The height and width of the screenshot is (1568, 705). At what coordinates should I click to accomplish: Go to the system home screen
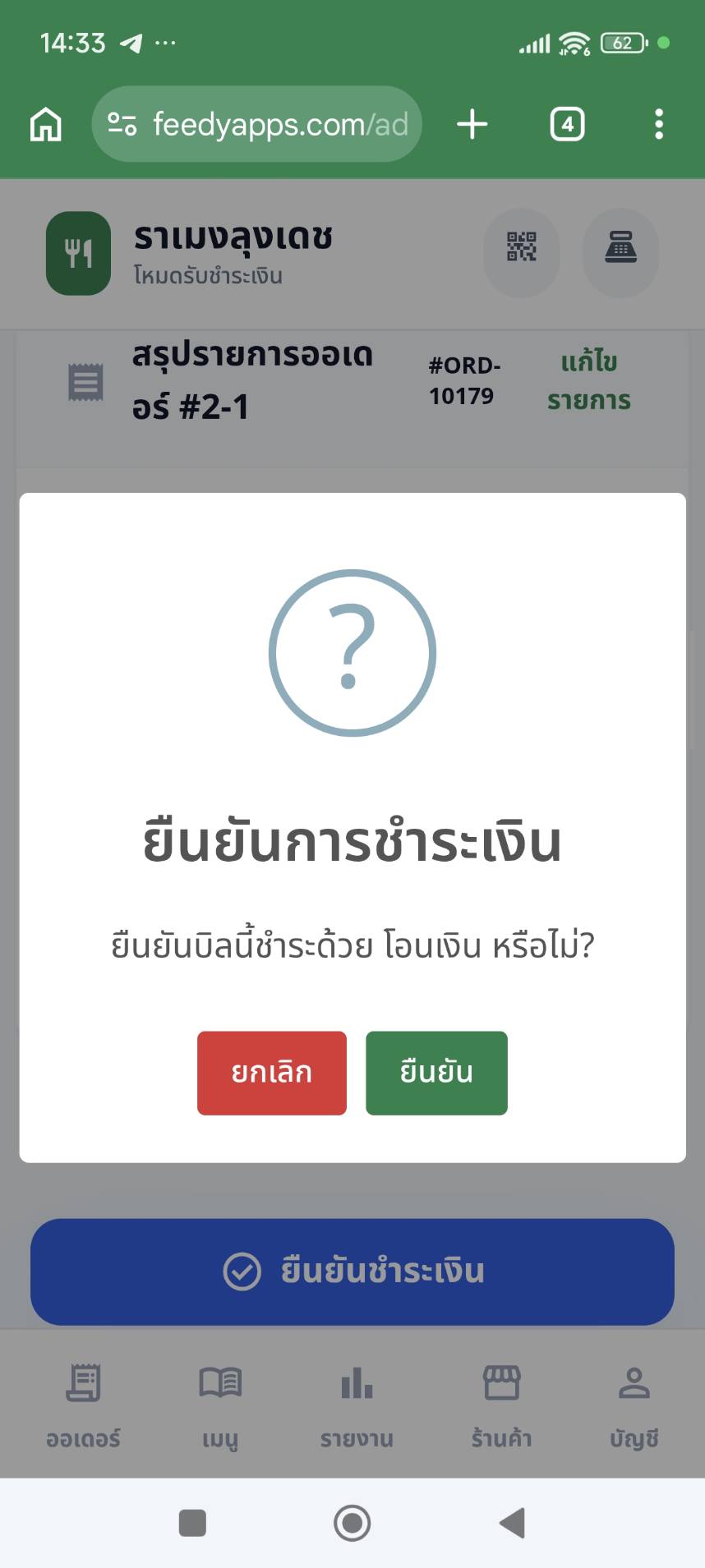click(x=352, y=1522)
